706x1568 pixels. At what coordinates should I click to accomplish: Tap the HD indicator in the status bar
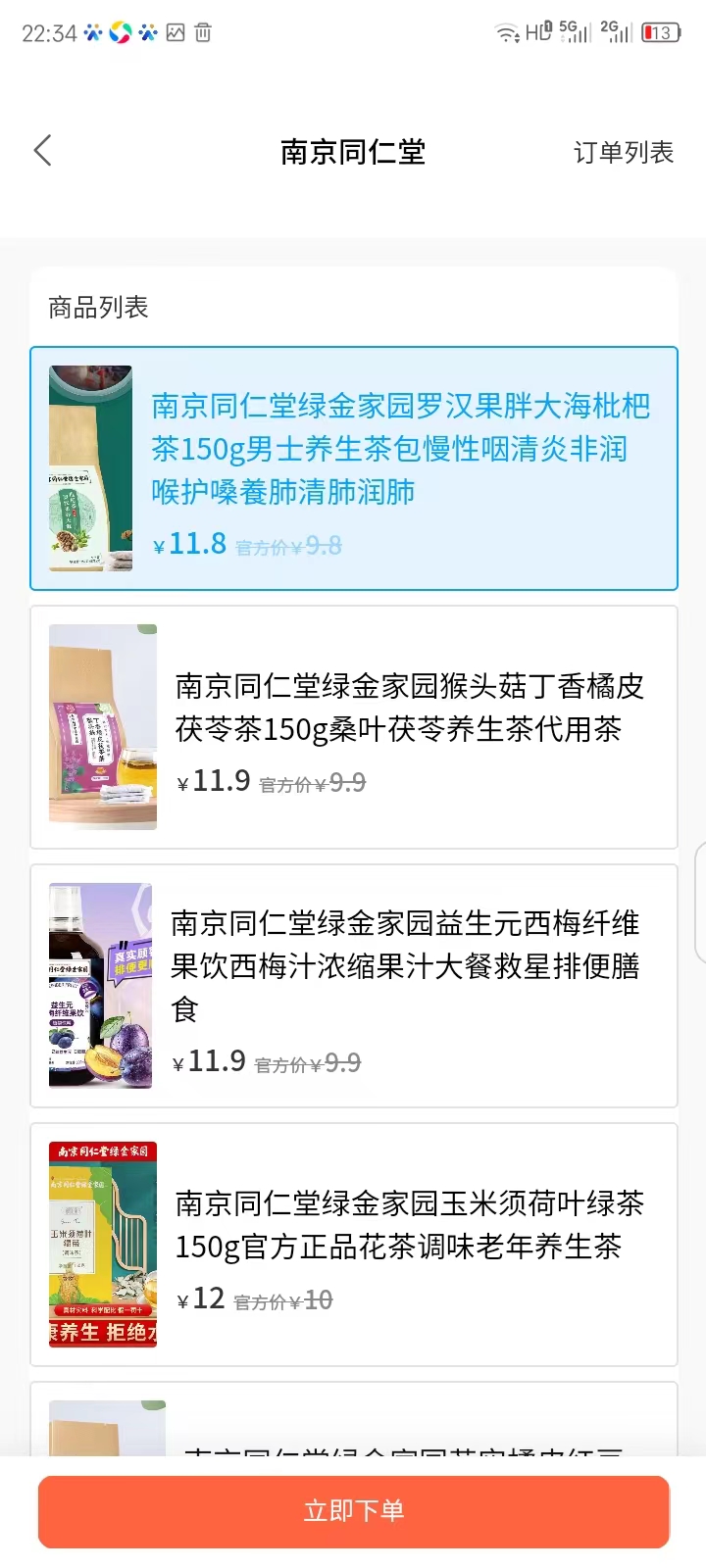537,32
